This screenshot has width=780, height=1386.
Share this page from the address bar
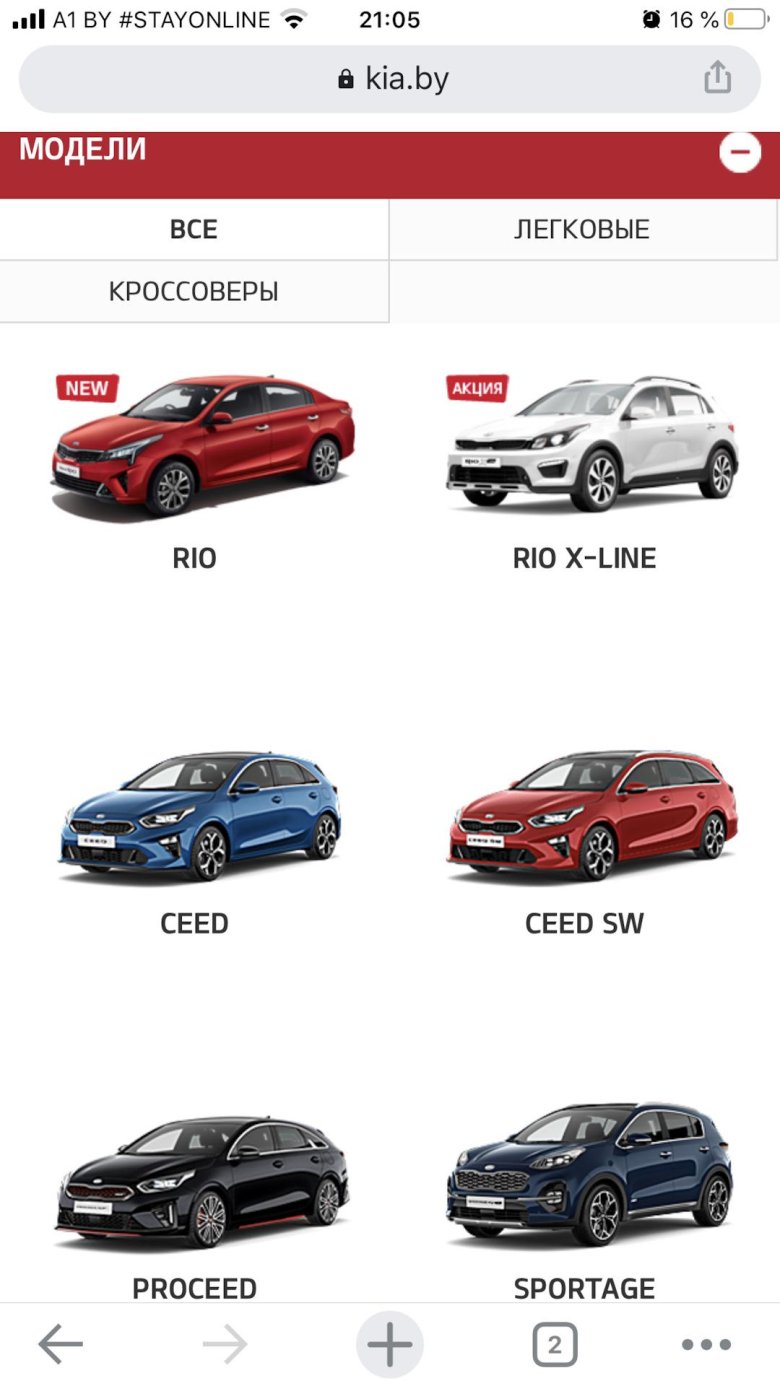pyautogui.click(x=717, y=78)
